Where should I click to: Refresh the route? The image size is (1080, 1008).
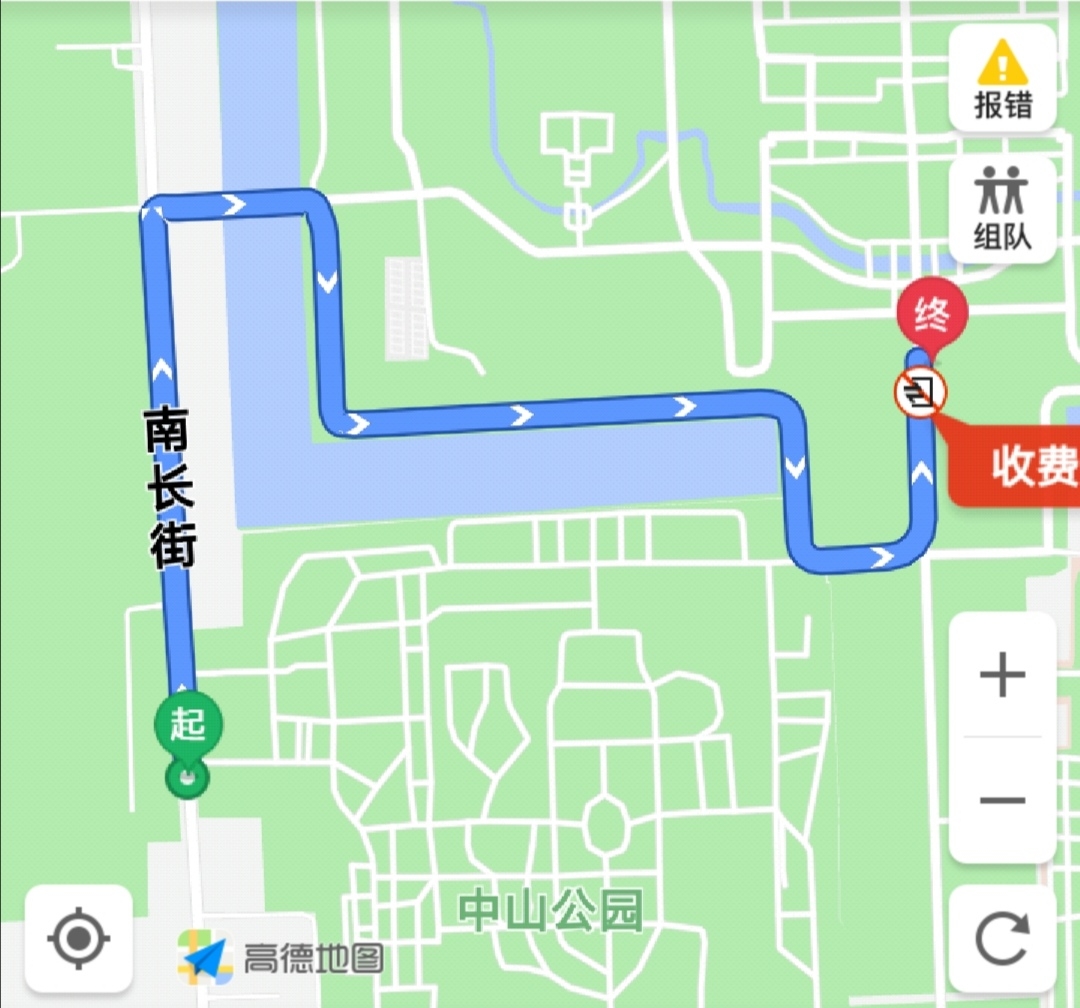(1002, 938)
